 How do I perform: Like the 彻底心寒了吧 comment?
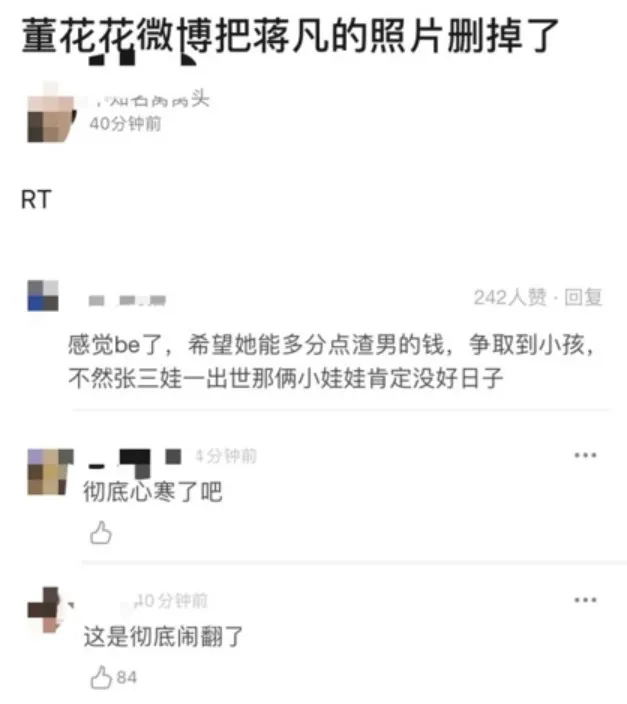101,533
